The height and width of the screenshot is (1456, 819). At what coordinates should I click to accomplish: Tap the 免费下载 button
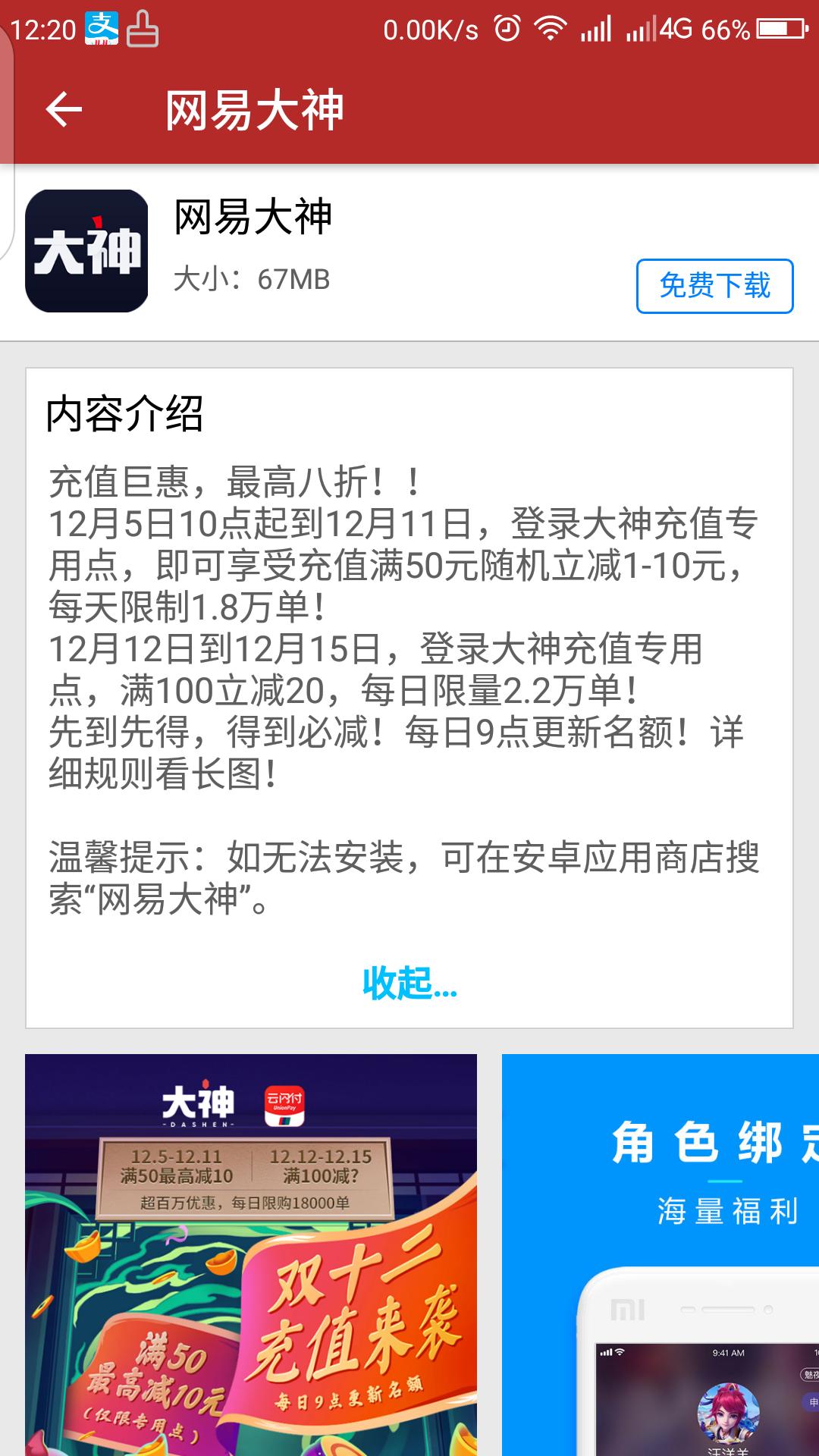tap(714, 286)
